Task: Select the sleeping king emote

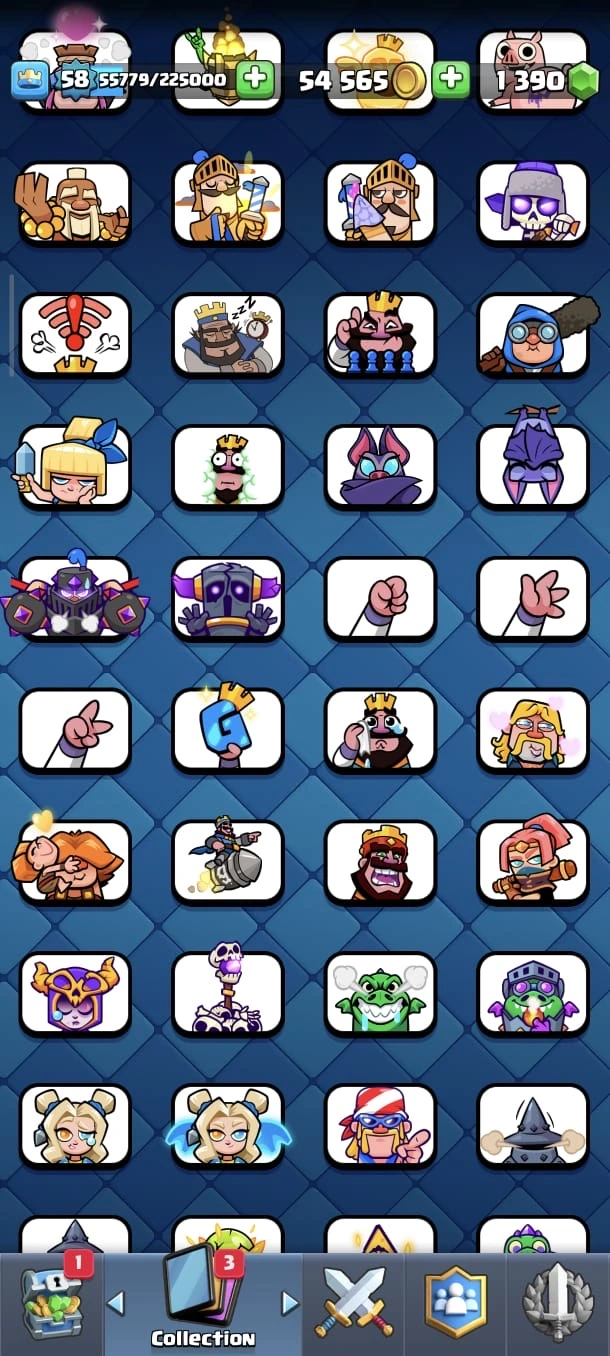Action: [x=228, y=335]
